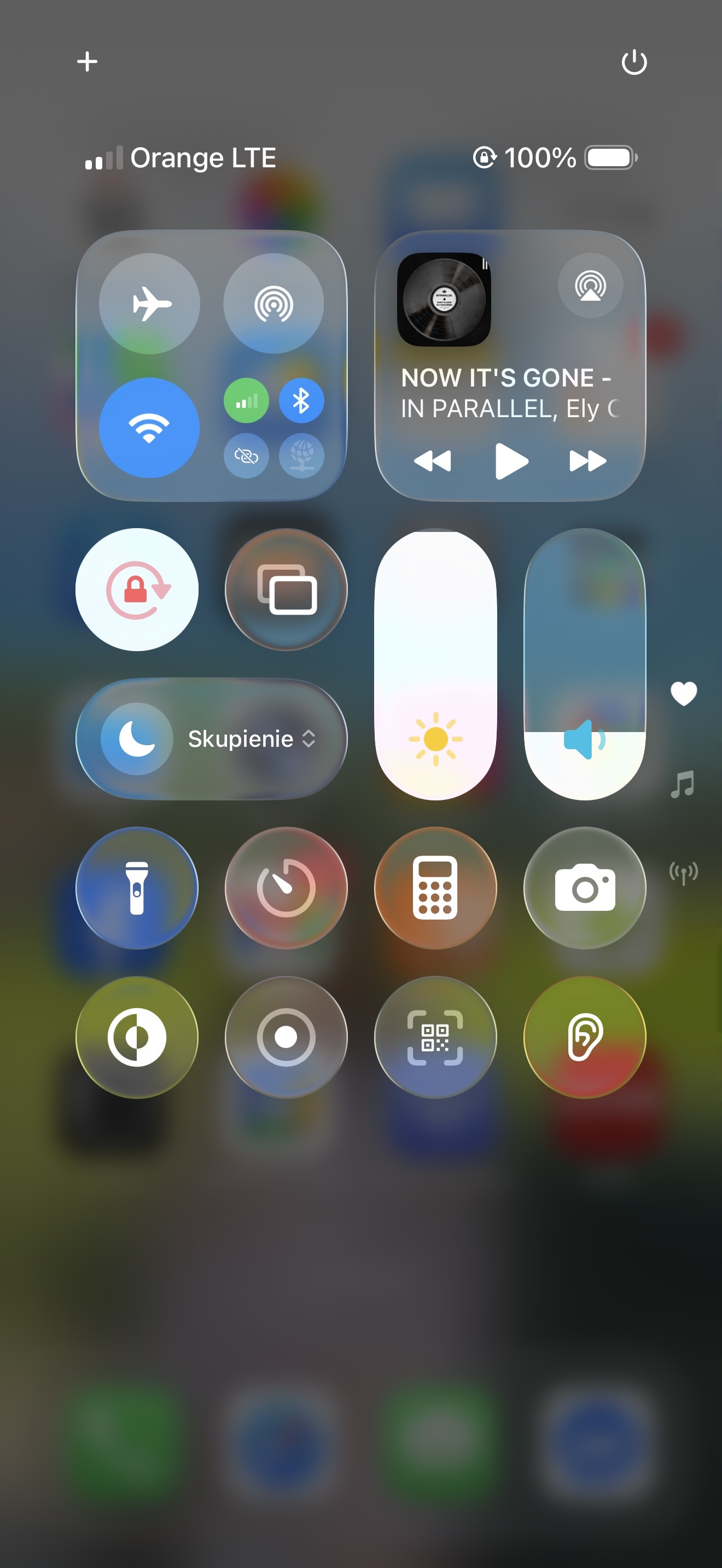The image size is (722, 1568).
Task: Toggle AirDrop
Action: (x=273, y=303)
